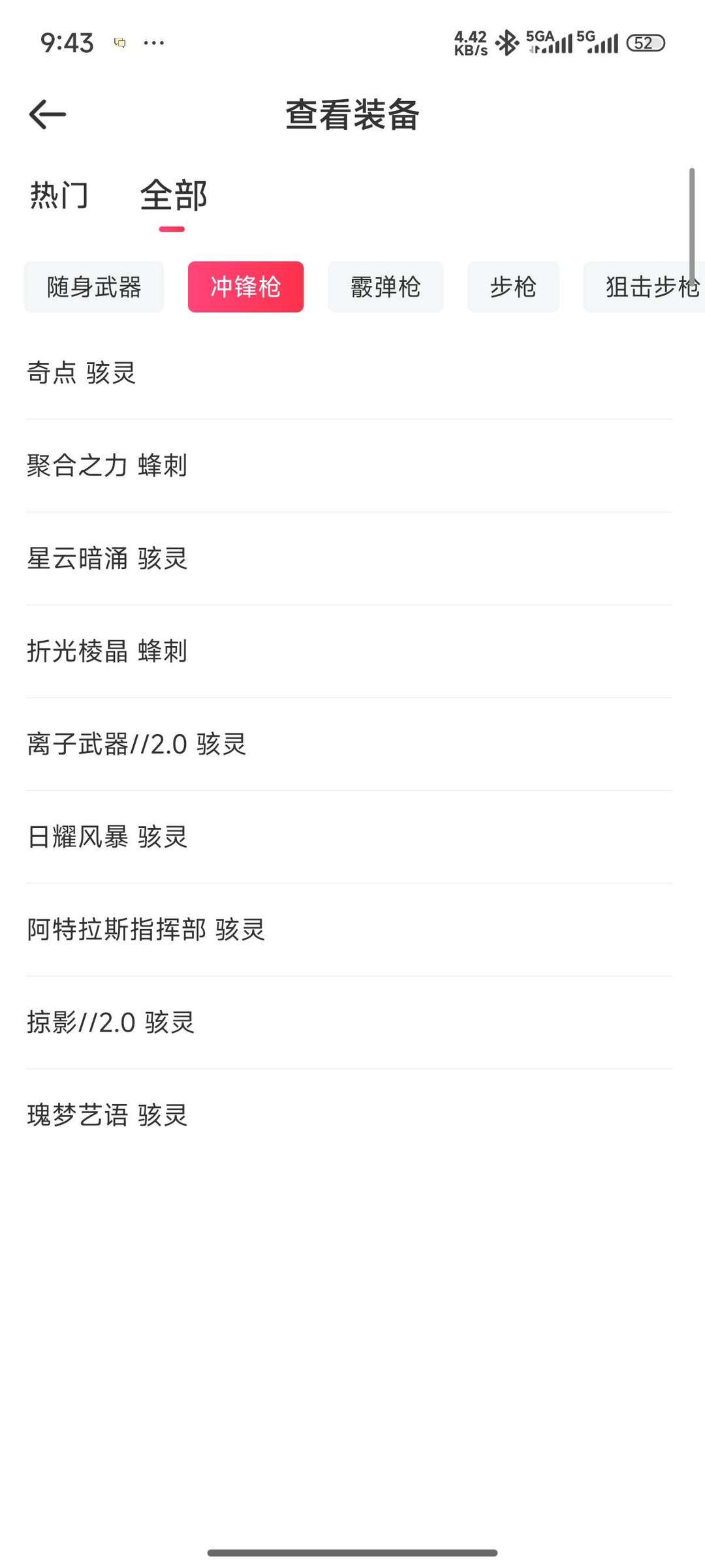705x1568 pixels.
Task: Filter by 随身武器 chip
Action: click(x=94, y=287)
